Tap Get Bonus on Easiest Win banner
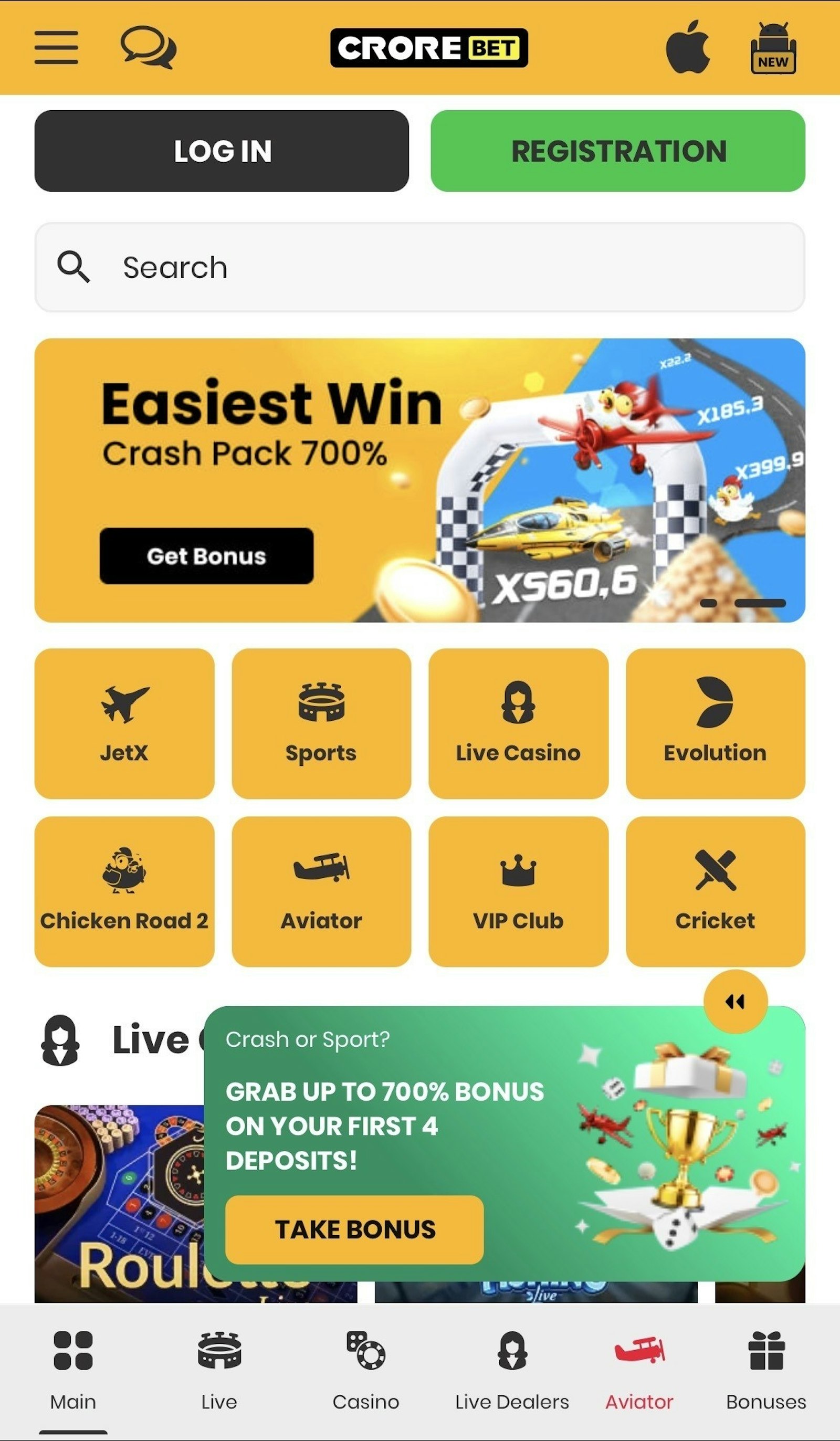 point(206,556)
